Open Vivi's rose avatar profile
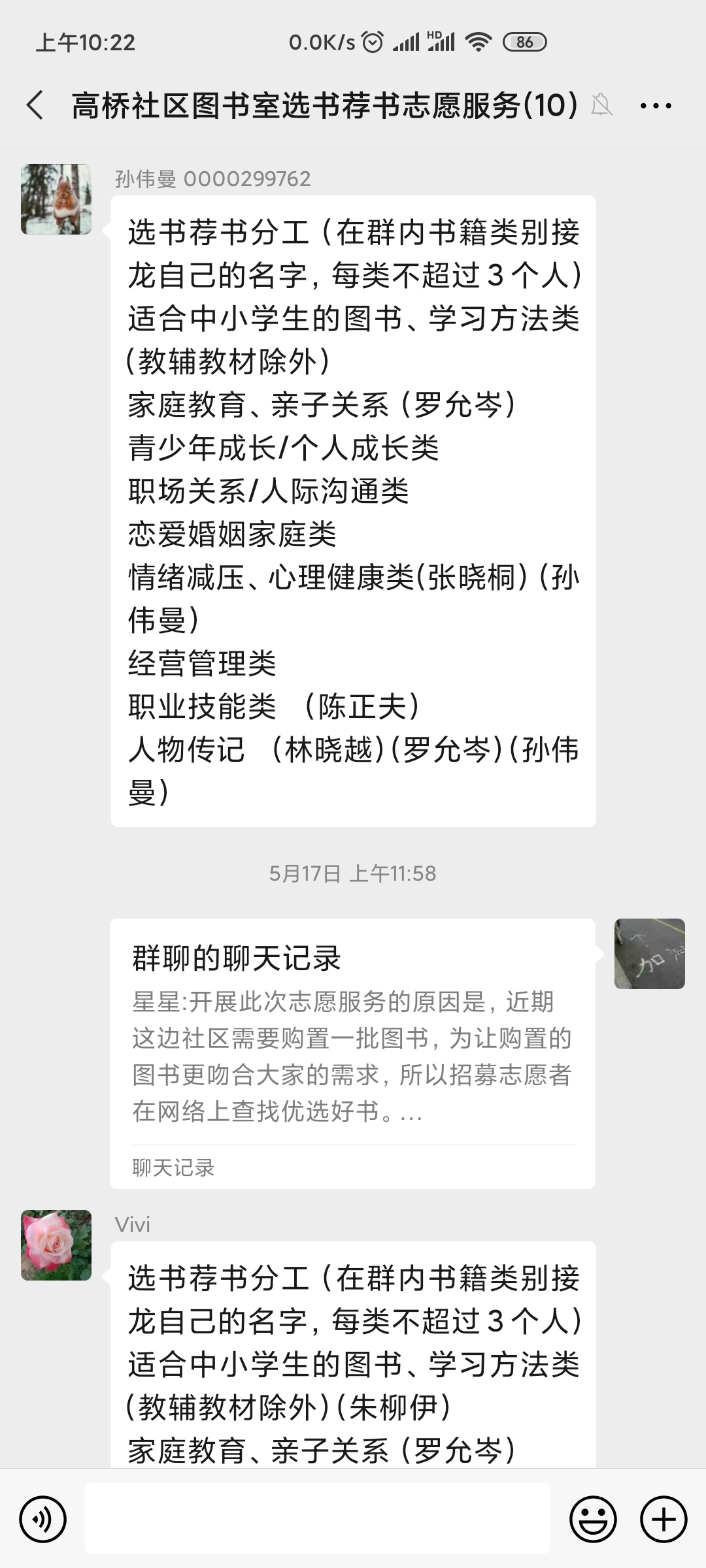This screenshot has height=1568, width=706. (56, 1245)
